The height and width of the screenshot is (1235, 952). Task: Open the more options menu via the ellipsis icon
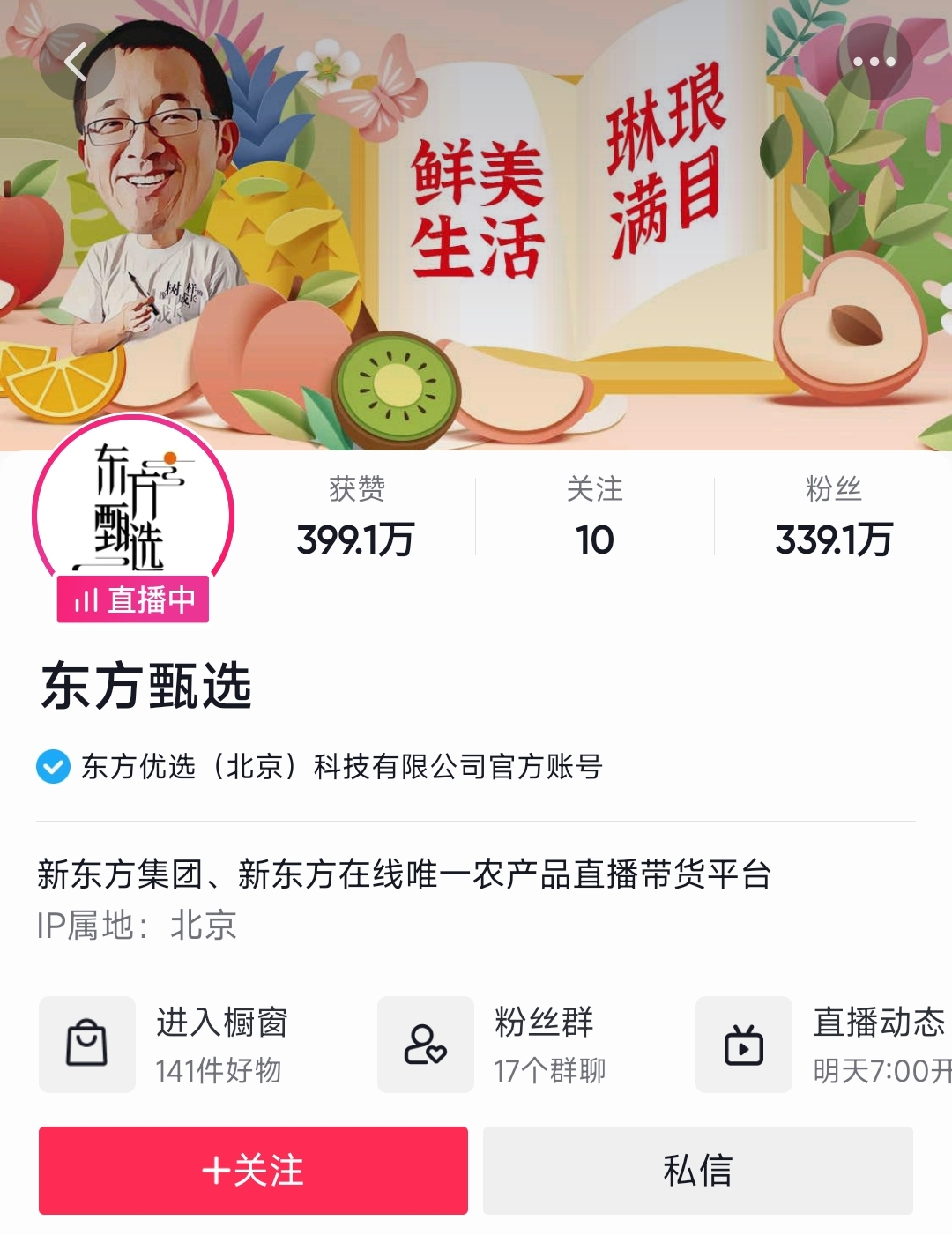pyautogui.click(x=873, y=62)
